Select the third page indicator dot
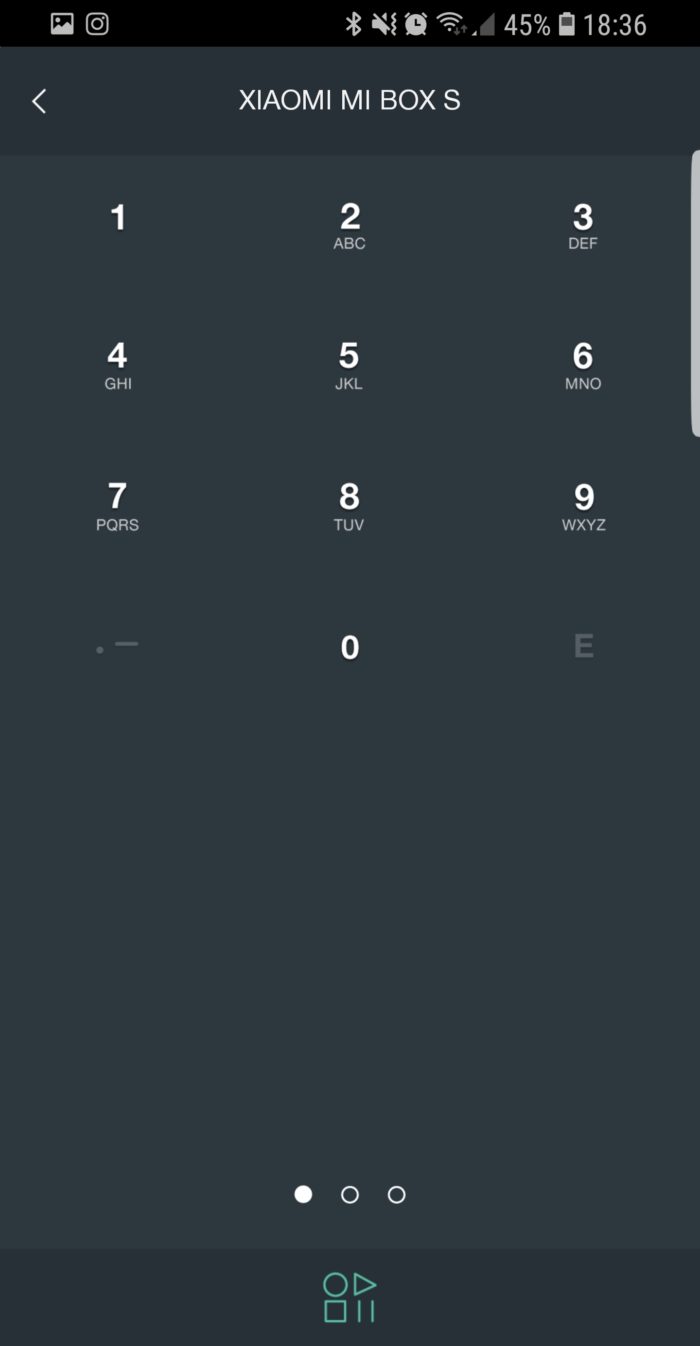This screenshot has width=700, height=1346. [x=396, y=1194]
